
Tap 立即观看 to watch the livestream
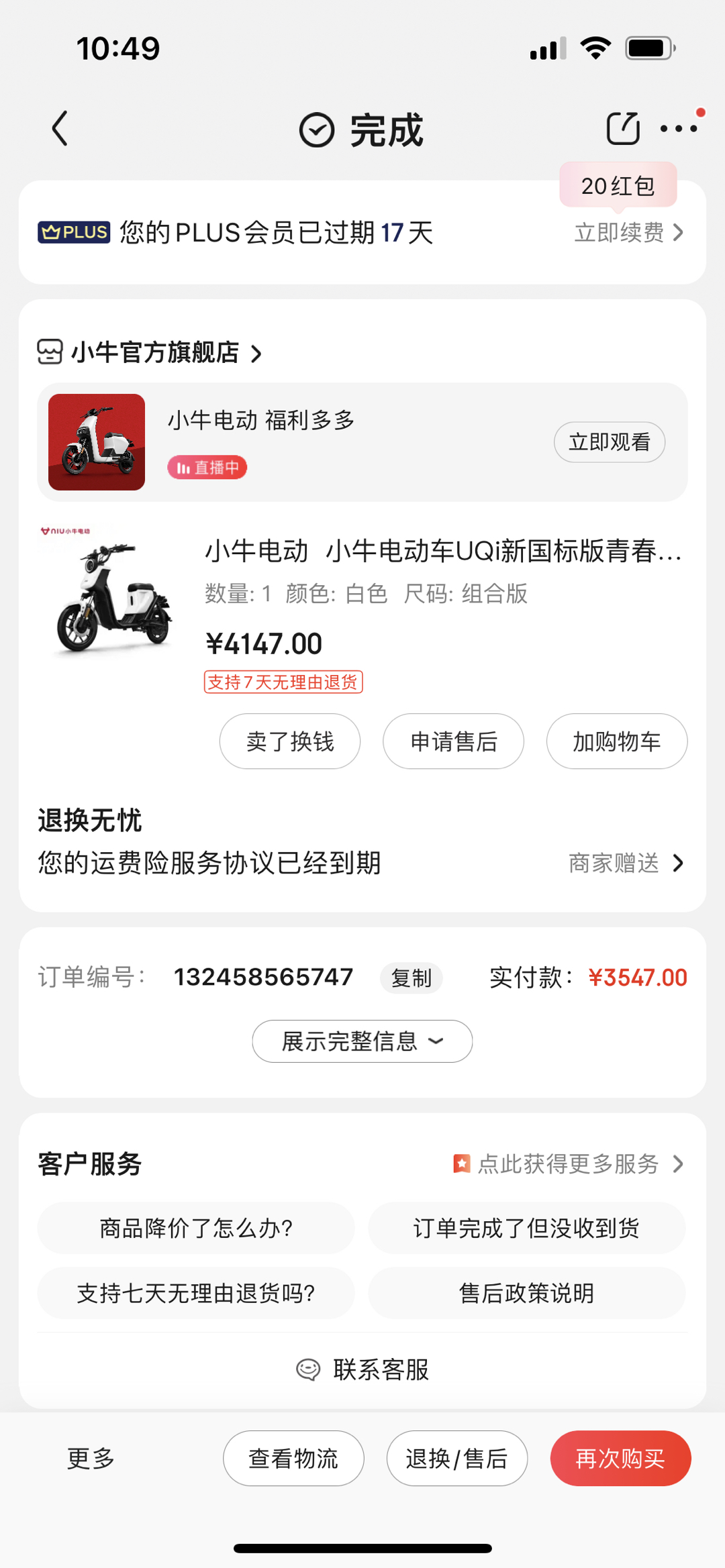point(609,442)
